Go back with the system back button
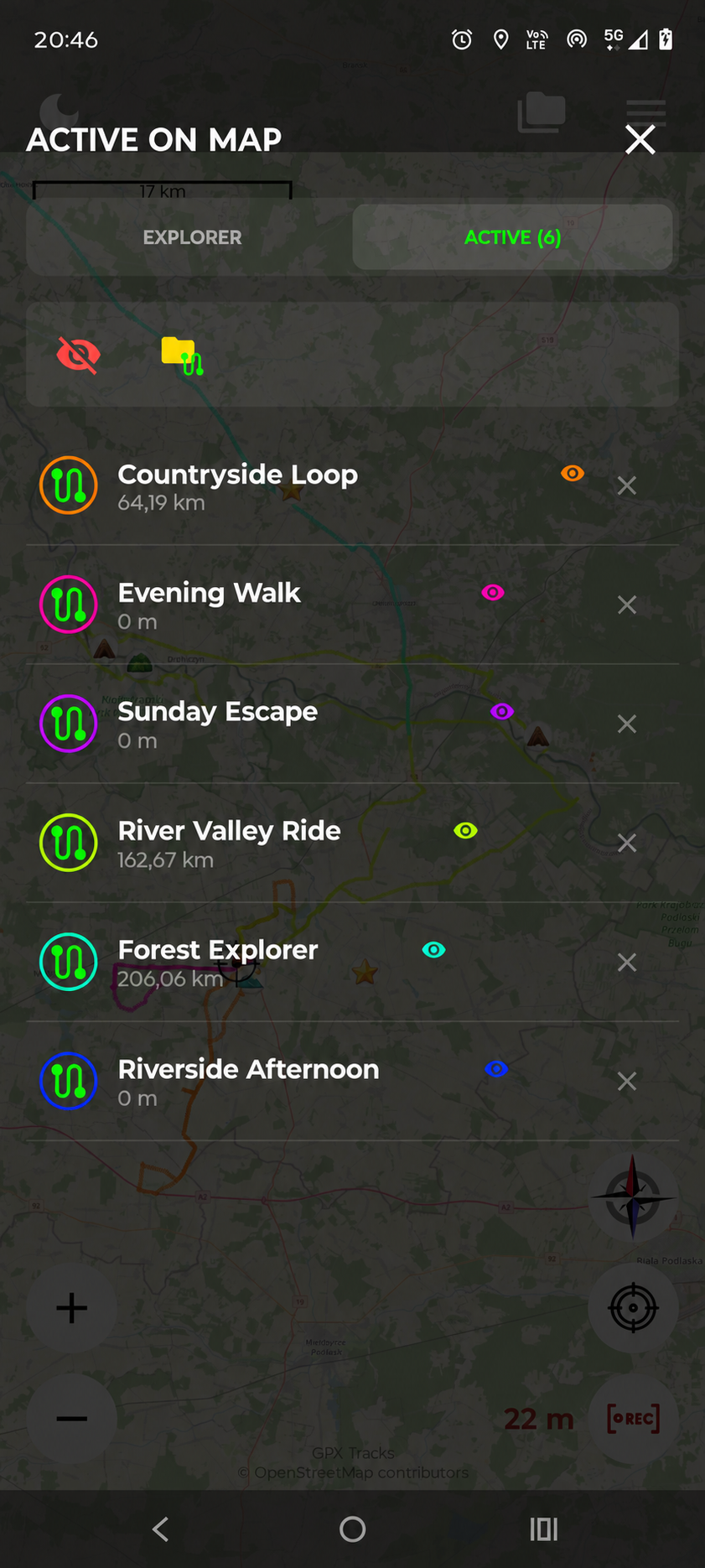The image size is (705, 1568). pyautogui.click(x=161, y=1529)
